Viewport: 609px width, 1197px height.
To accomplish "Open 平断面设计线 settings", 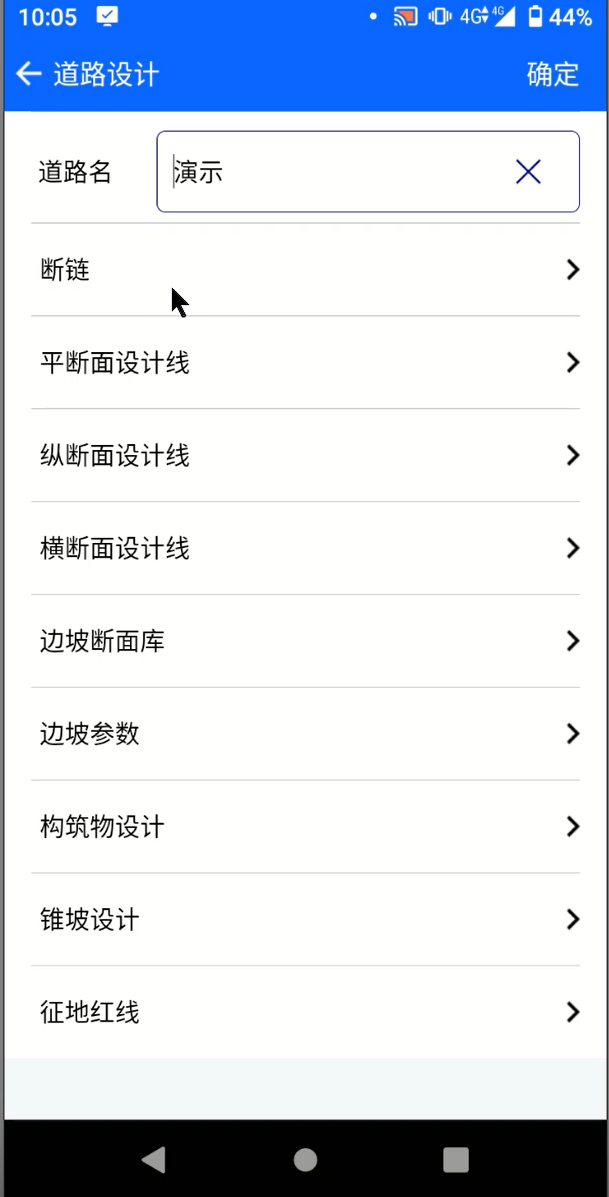I will click(x=305, y=363).
